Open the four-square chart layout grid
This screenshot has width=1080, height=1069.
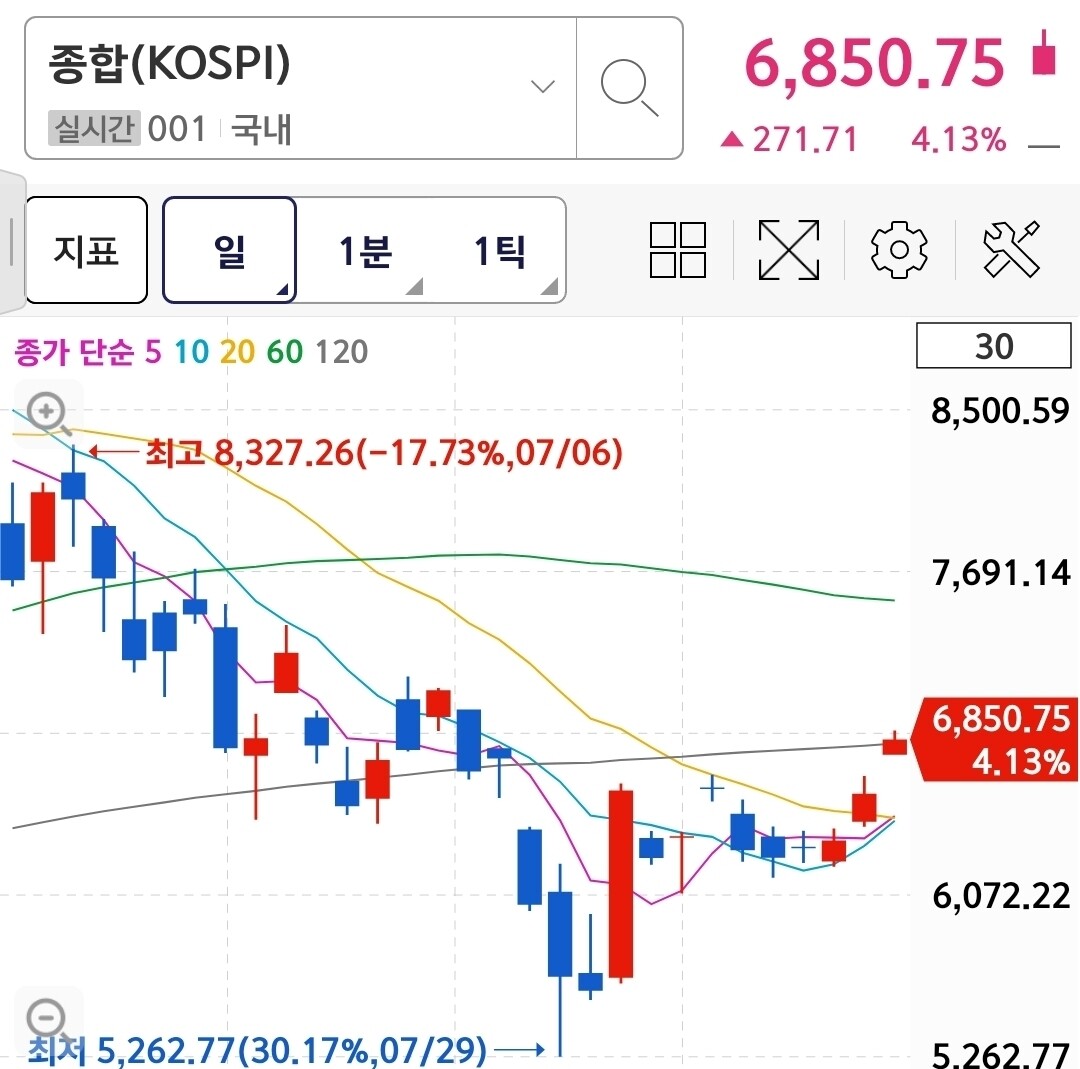tap(678, 250)
